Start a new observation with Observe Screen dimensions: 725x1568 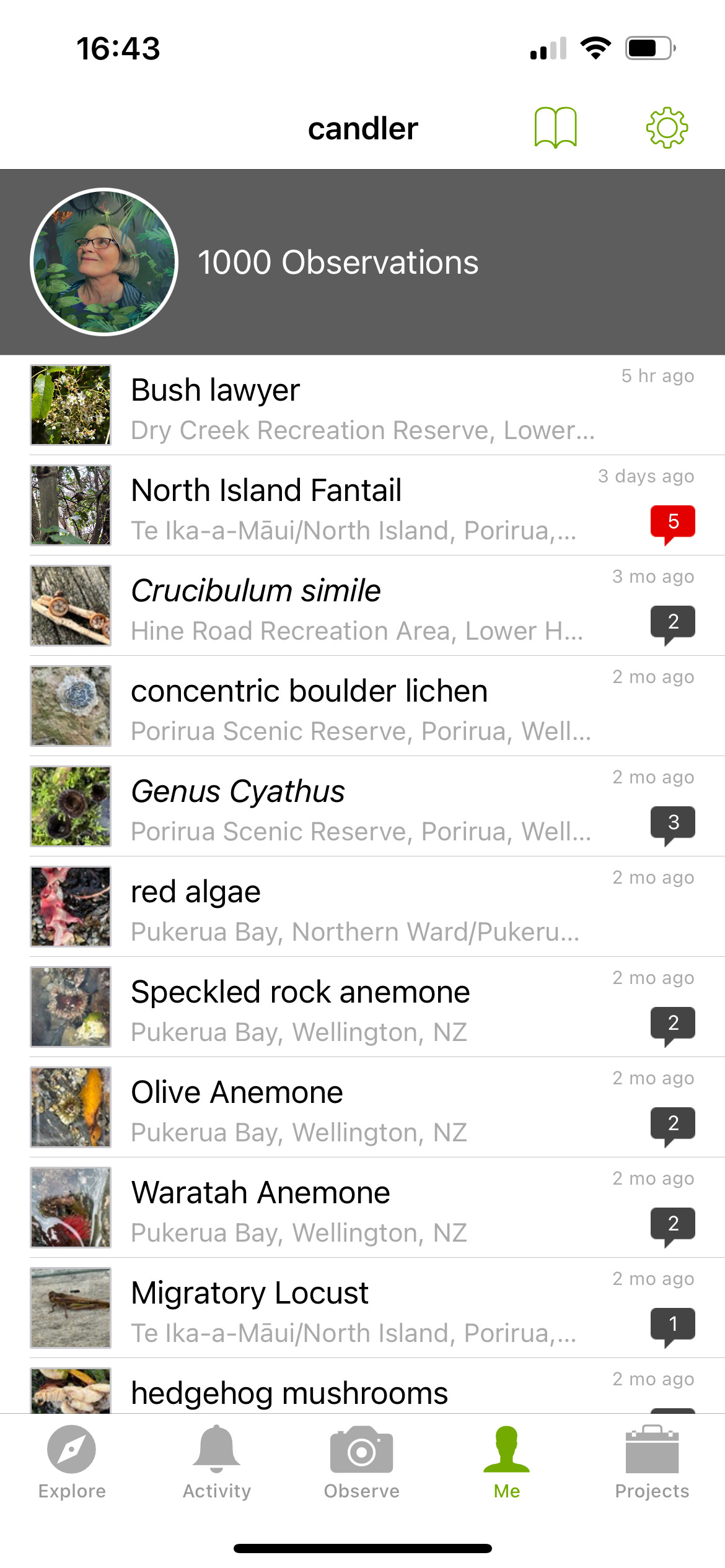click(362, 1461)
